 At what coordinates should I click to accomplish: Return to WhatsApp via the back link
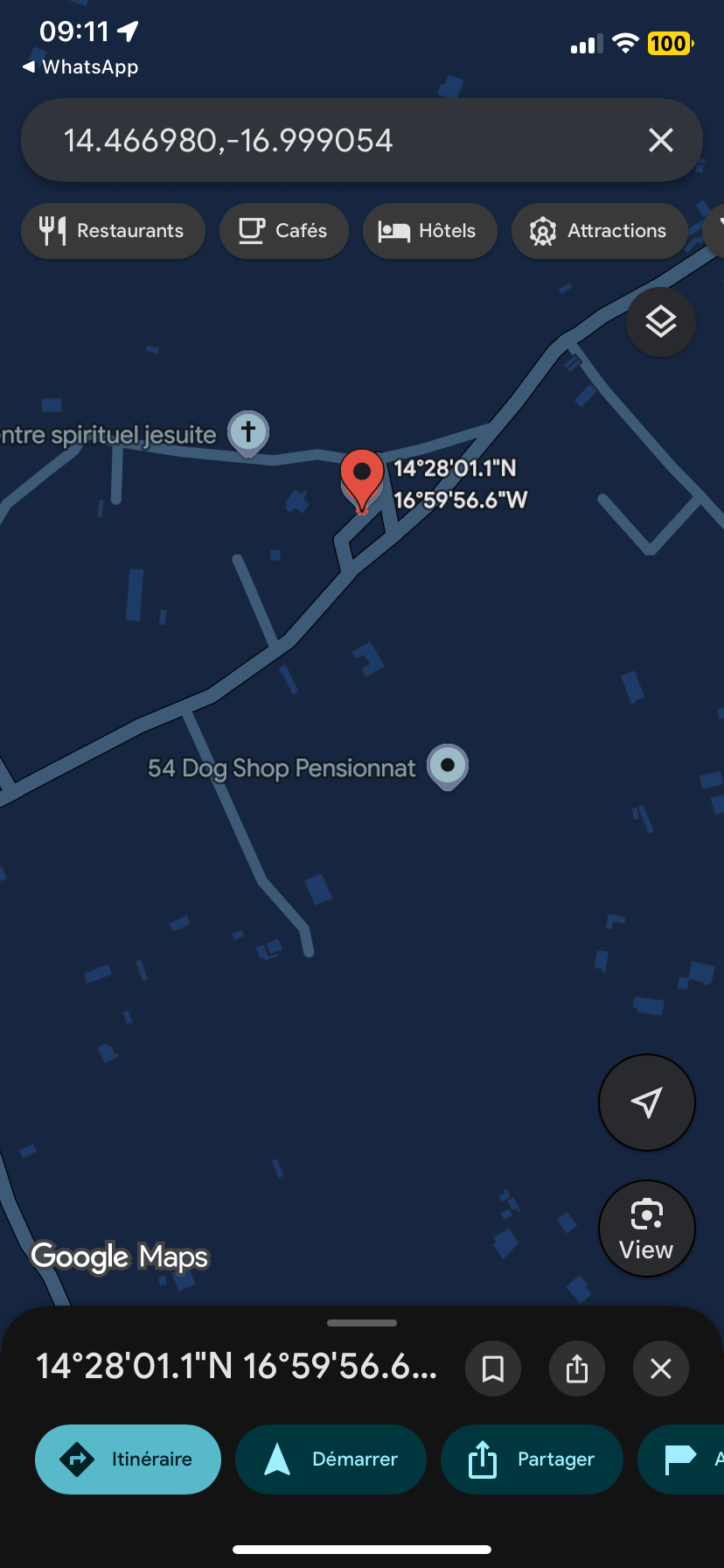pos(80,67)
